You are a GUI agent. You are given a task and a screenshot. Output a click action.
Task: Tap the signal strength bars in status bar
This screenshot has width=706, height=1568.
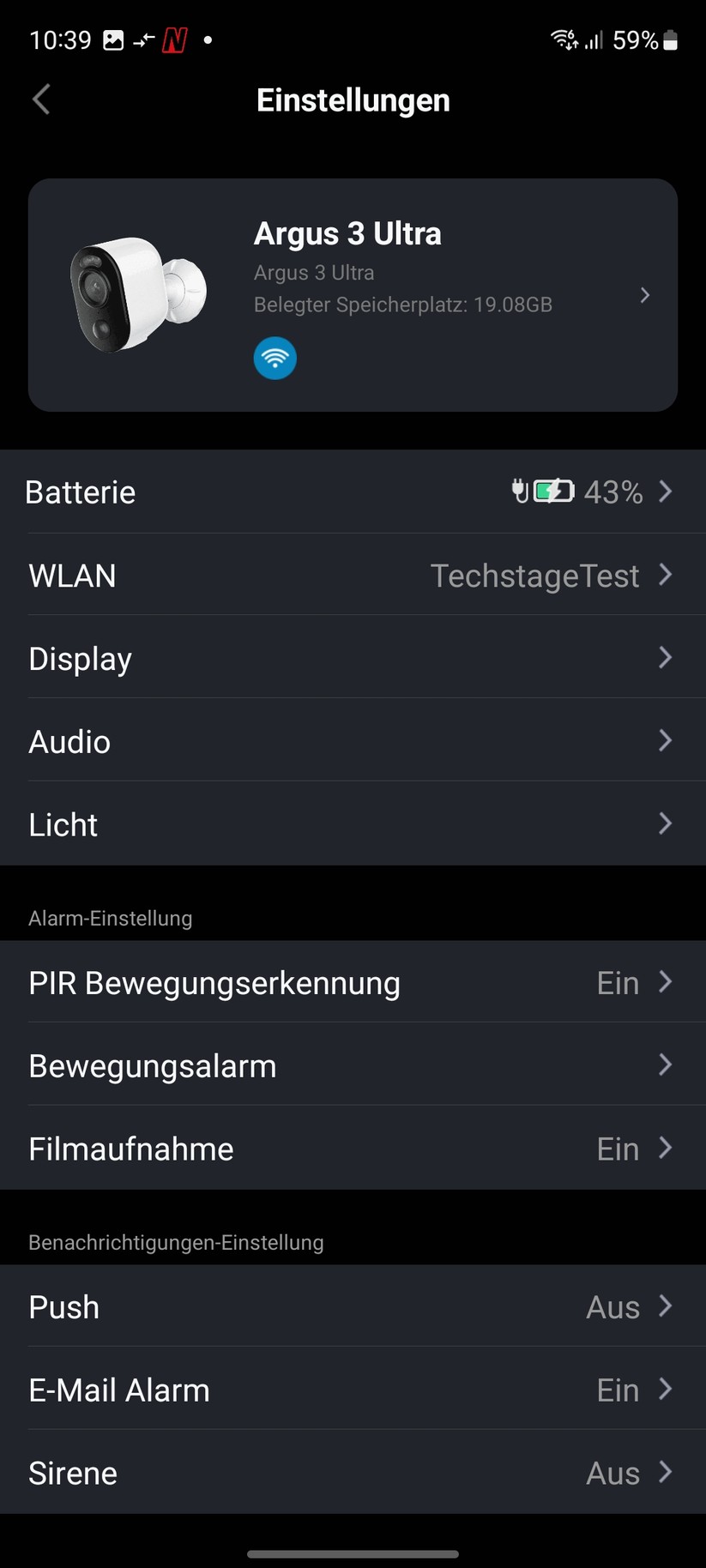point(594,39)
